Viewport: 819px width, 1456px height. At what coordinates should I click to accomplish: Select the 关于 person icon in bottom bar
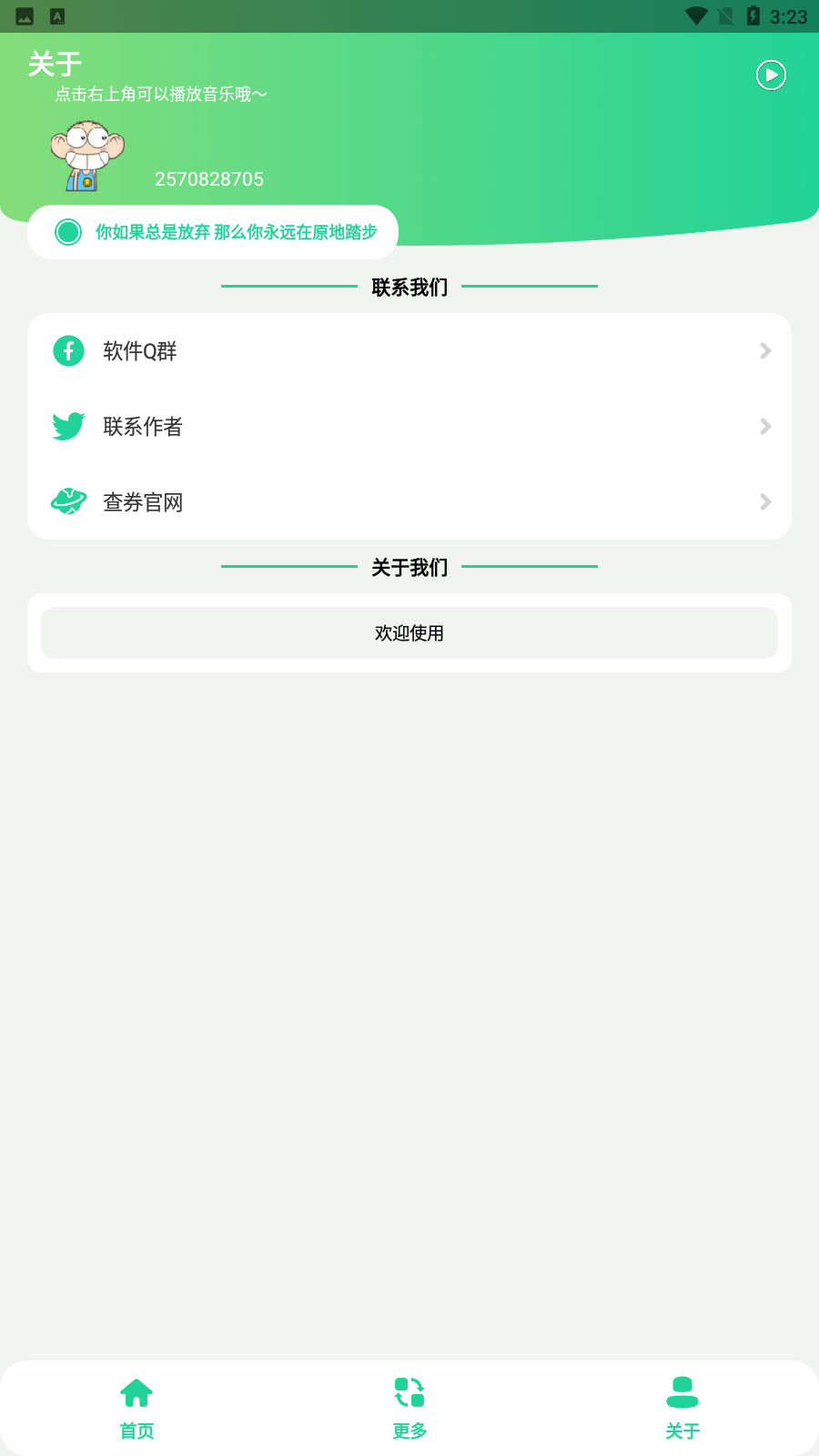(682, 1392)
